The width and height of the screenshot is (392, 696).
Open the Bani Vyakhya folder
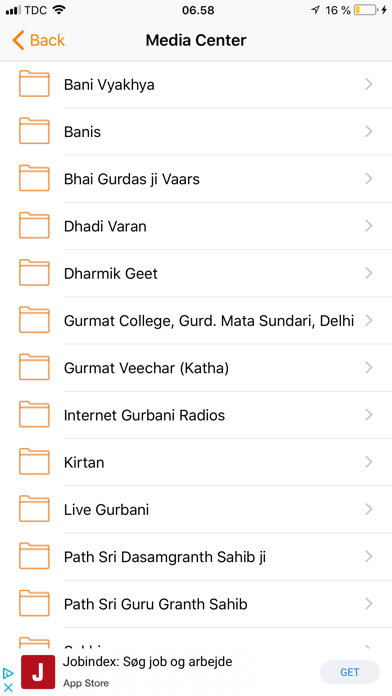coord(196,84)
